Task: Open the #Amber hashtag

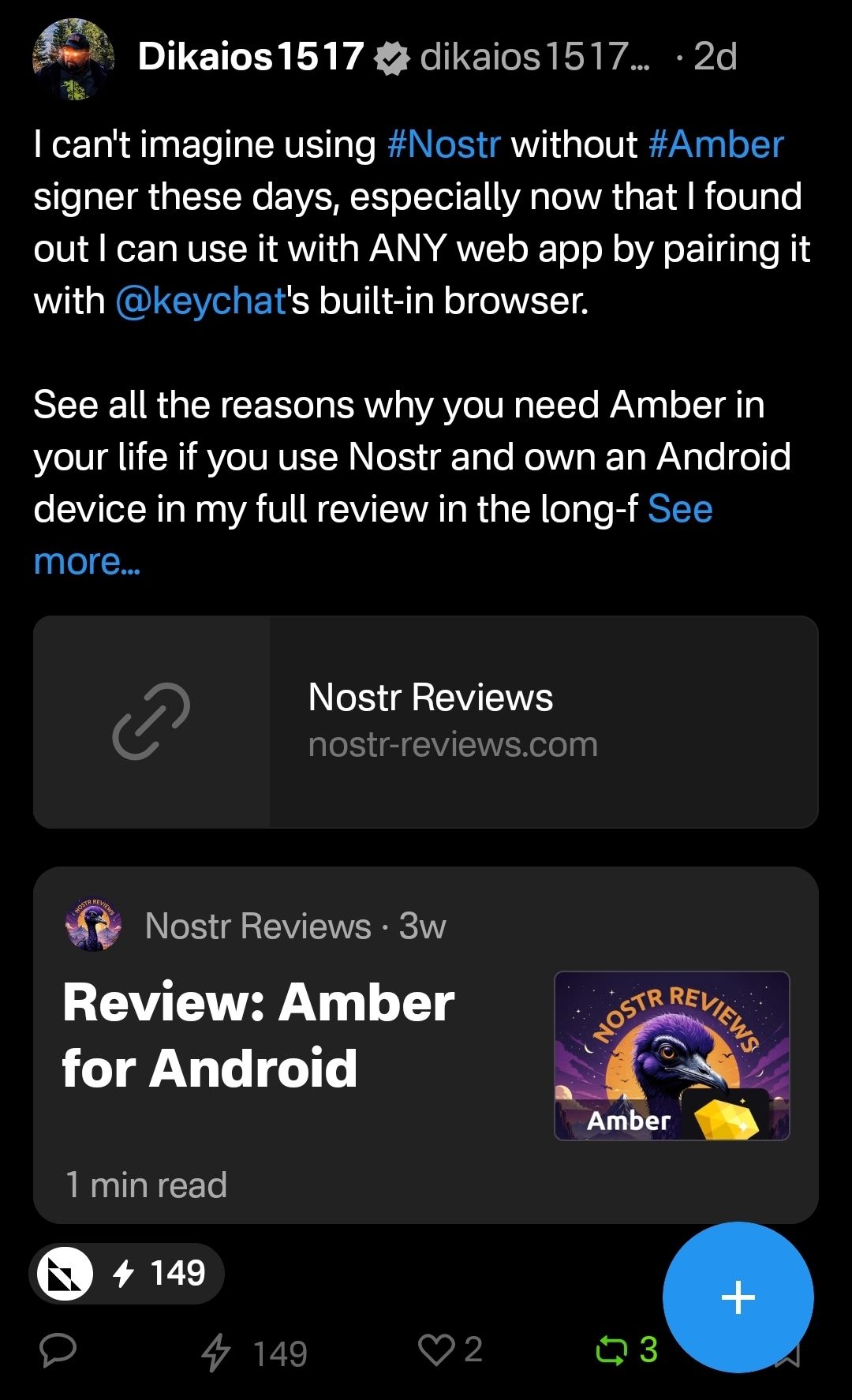Action: 715,144
